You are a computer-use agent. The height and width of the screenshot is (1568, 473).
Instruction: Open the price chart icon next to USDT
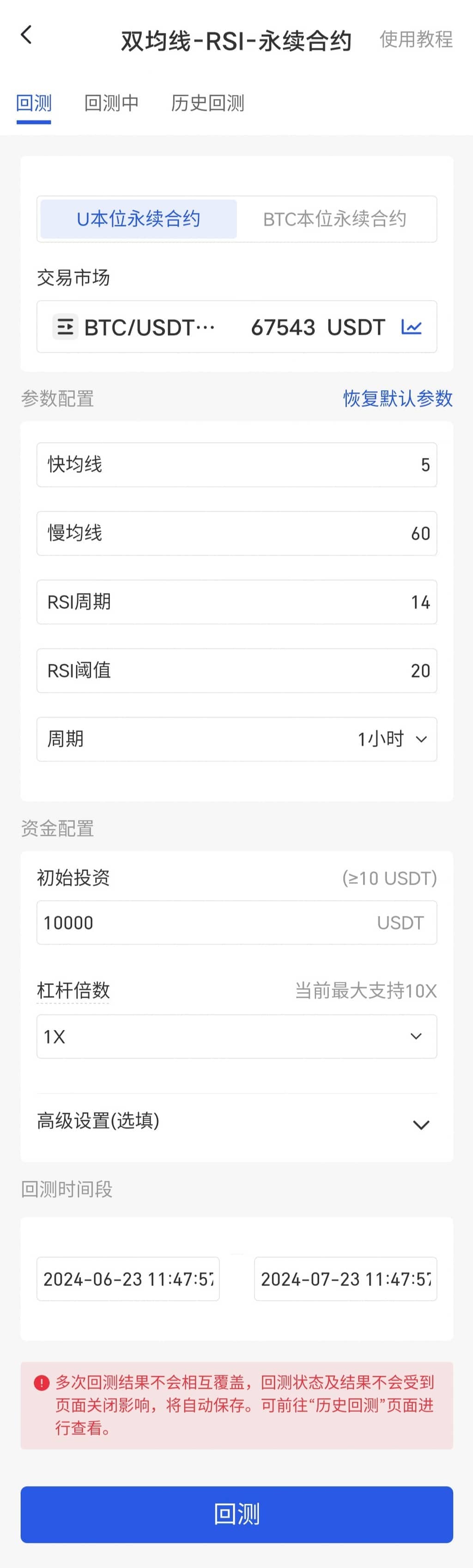click(412, 327)
